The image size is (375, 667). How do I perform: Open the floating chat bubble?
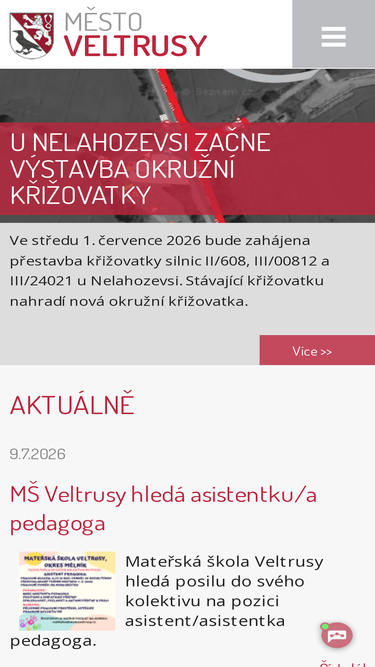pos(337,635)
